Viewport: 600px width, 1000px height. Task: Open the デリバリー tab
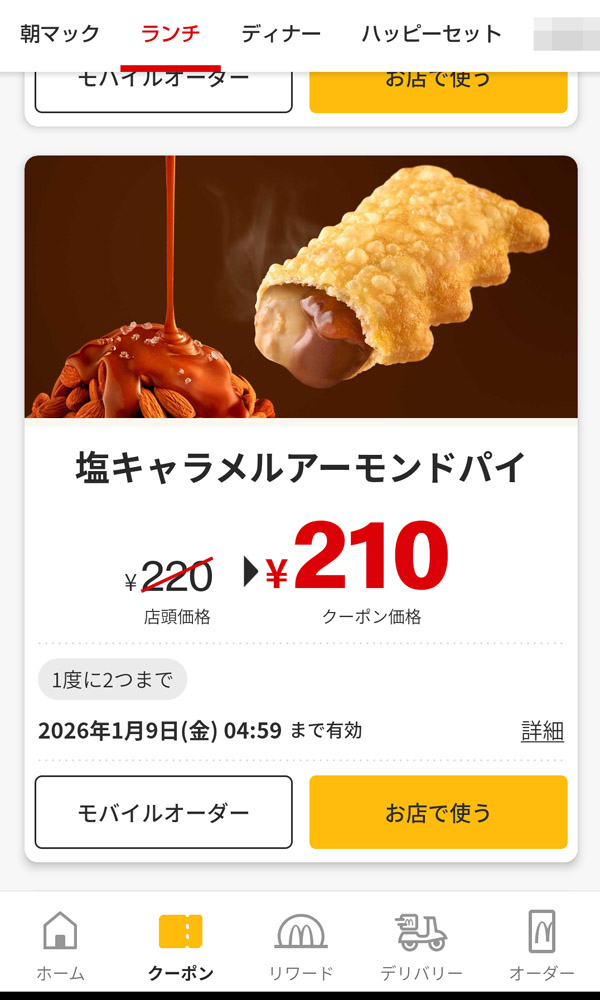point(421,945)
